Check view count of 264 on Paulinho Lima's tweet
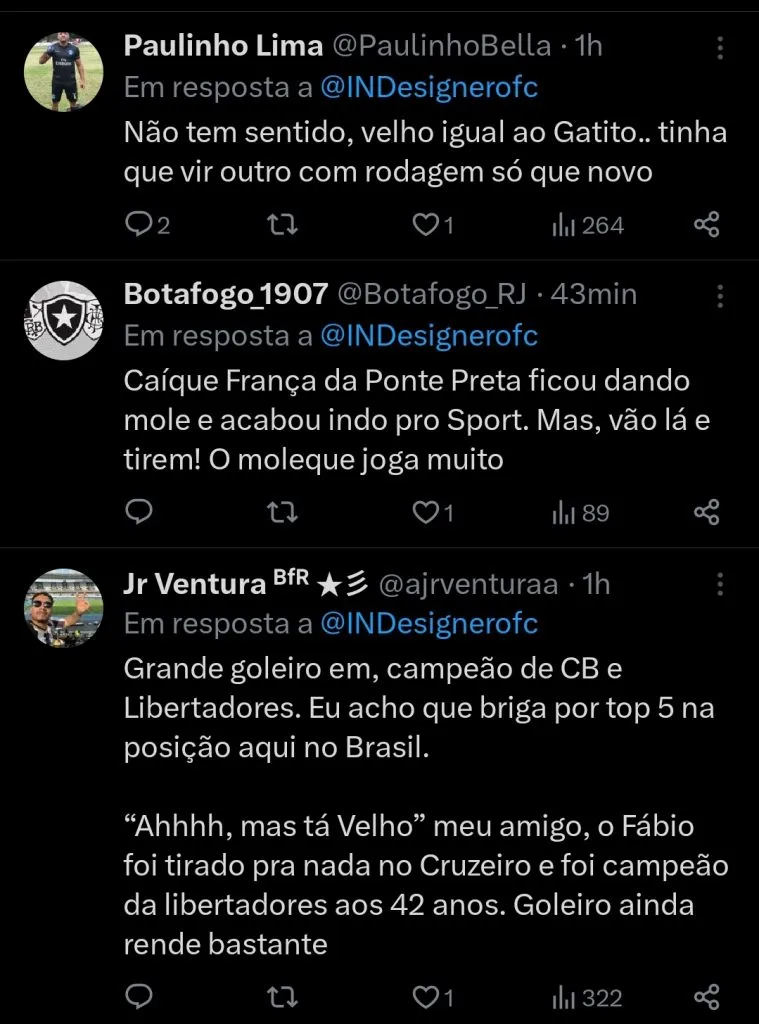The height and width of the screenshot is (1024, 759). [x=587, y=225]
